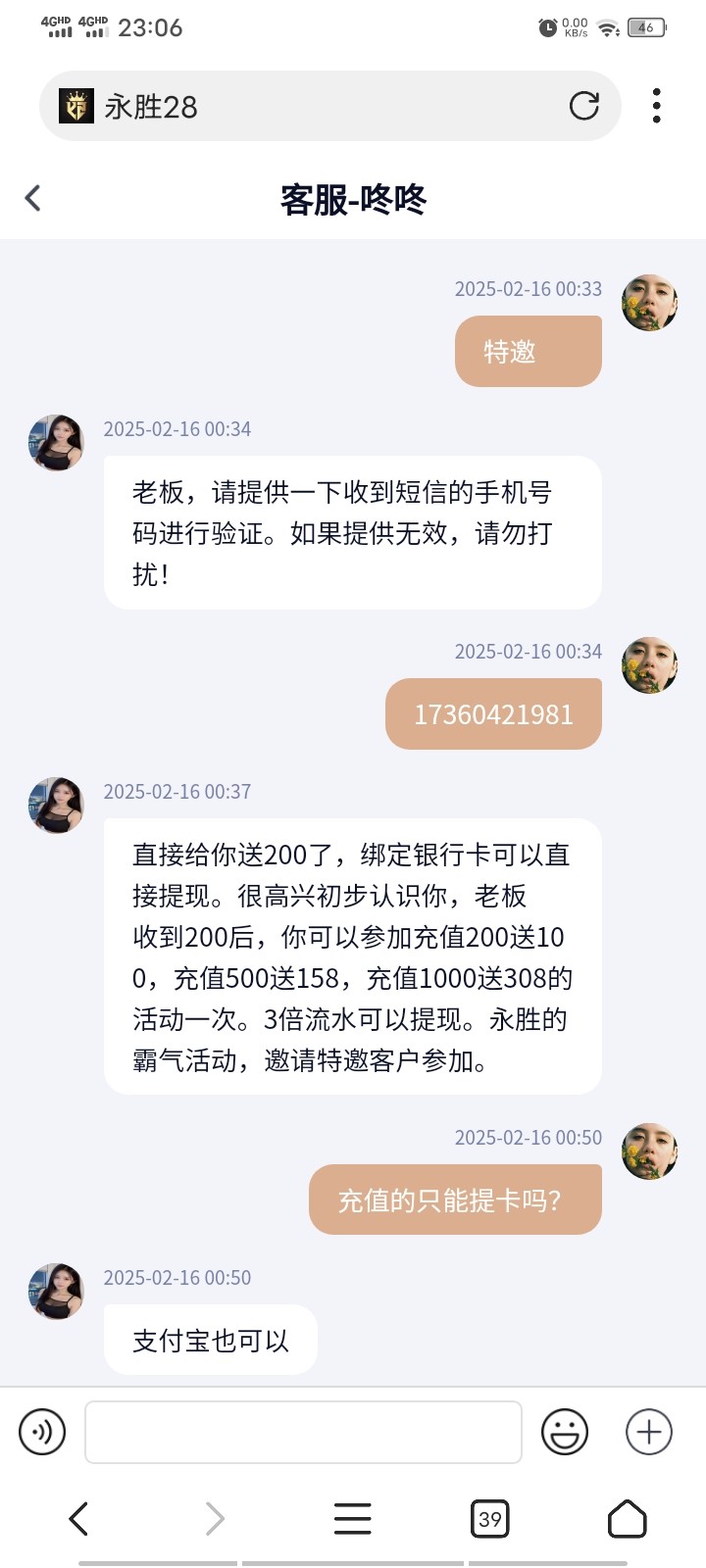Open the browser menu bars

[x=352, y=1519]
